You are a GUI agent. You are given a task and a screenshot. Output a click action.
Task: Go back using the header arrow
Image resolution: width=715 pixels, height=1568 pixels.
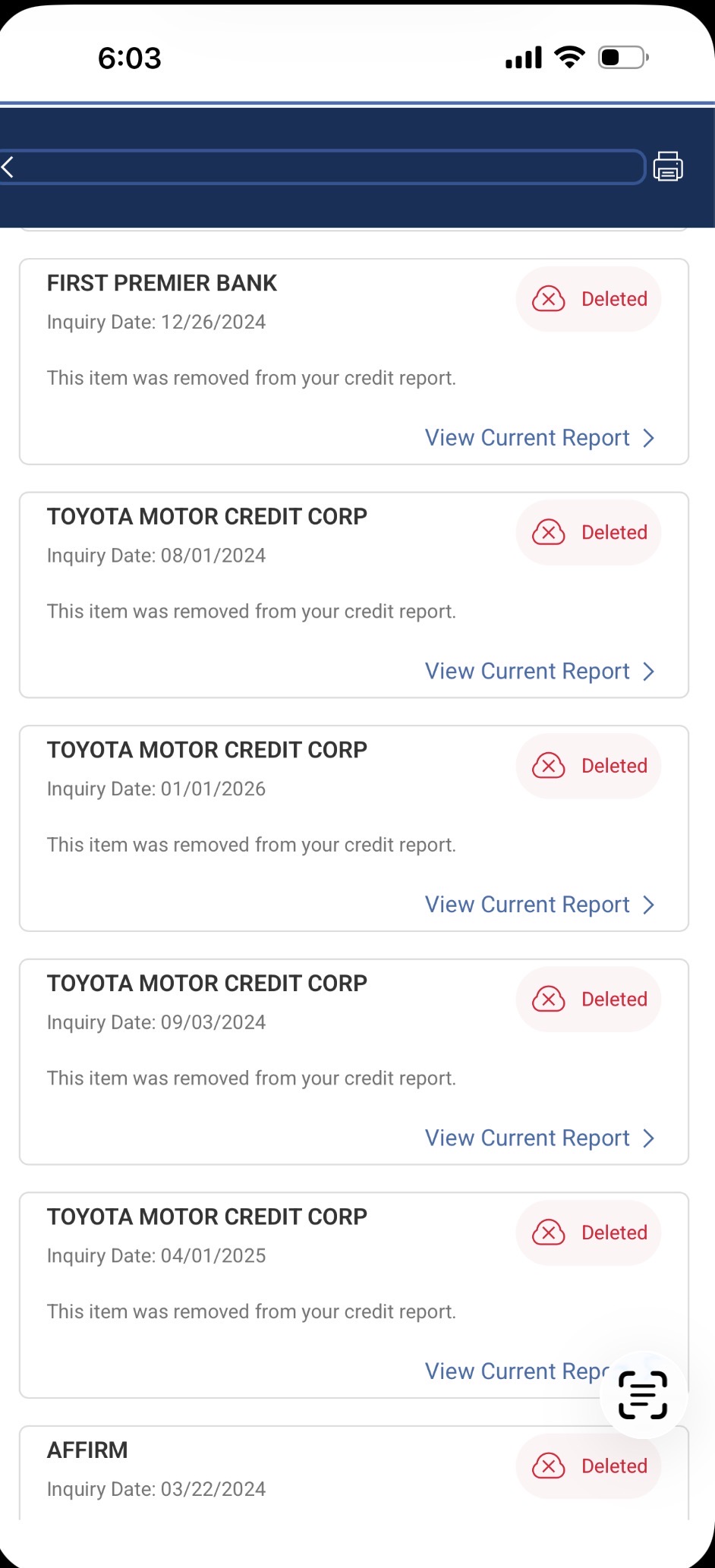tap(8, 167)
